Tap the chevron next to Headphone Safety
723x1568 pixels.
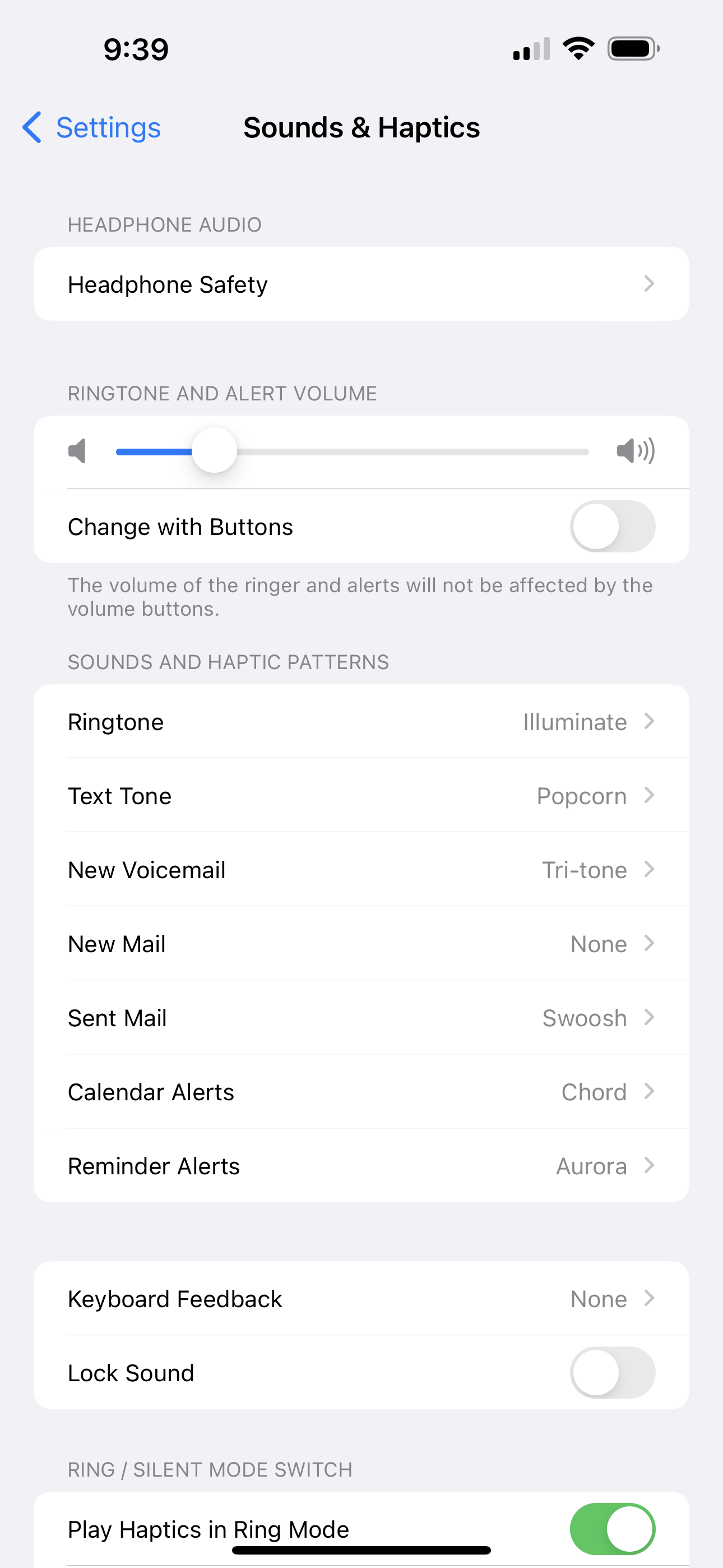[650, 284]
